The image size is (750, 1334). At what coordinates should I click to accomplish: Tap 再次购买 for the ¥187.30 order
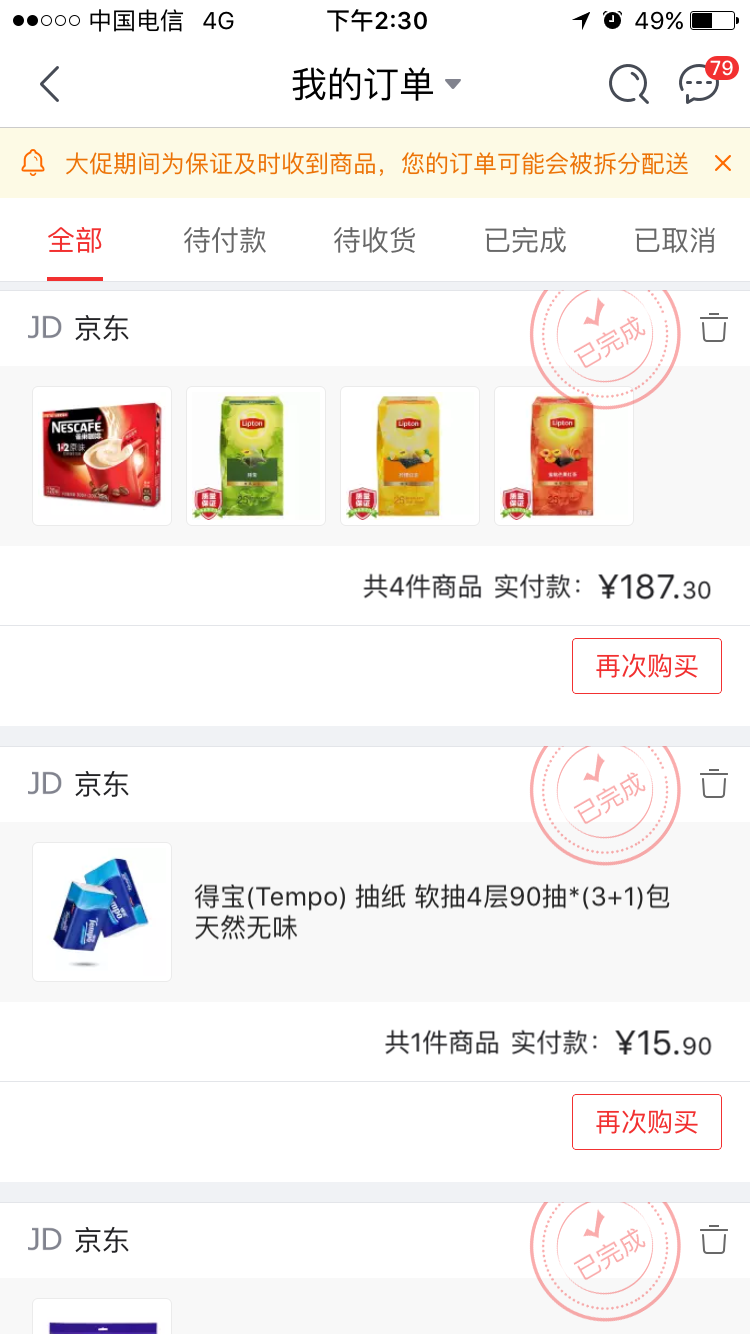(x=647, y=666)
